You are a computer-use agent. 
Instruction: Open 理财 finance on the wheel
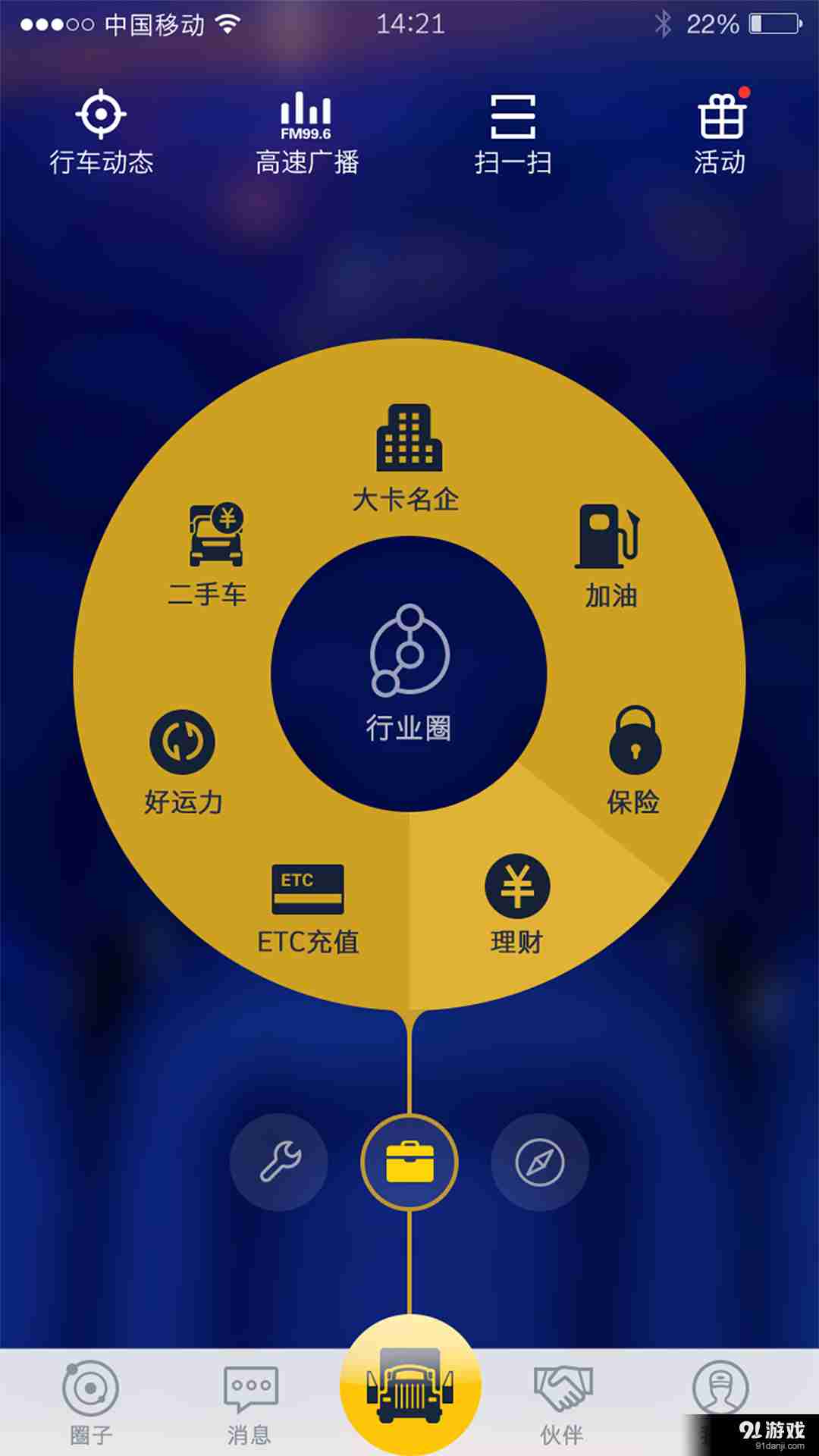click(x=517, y=904)
